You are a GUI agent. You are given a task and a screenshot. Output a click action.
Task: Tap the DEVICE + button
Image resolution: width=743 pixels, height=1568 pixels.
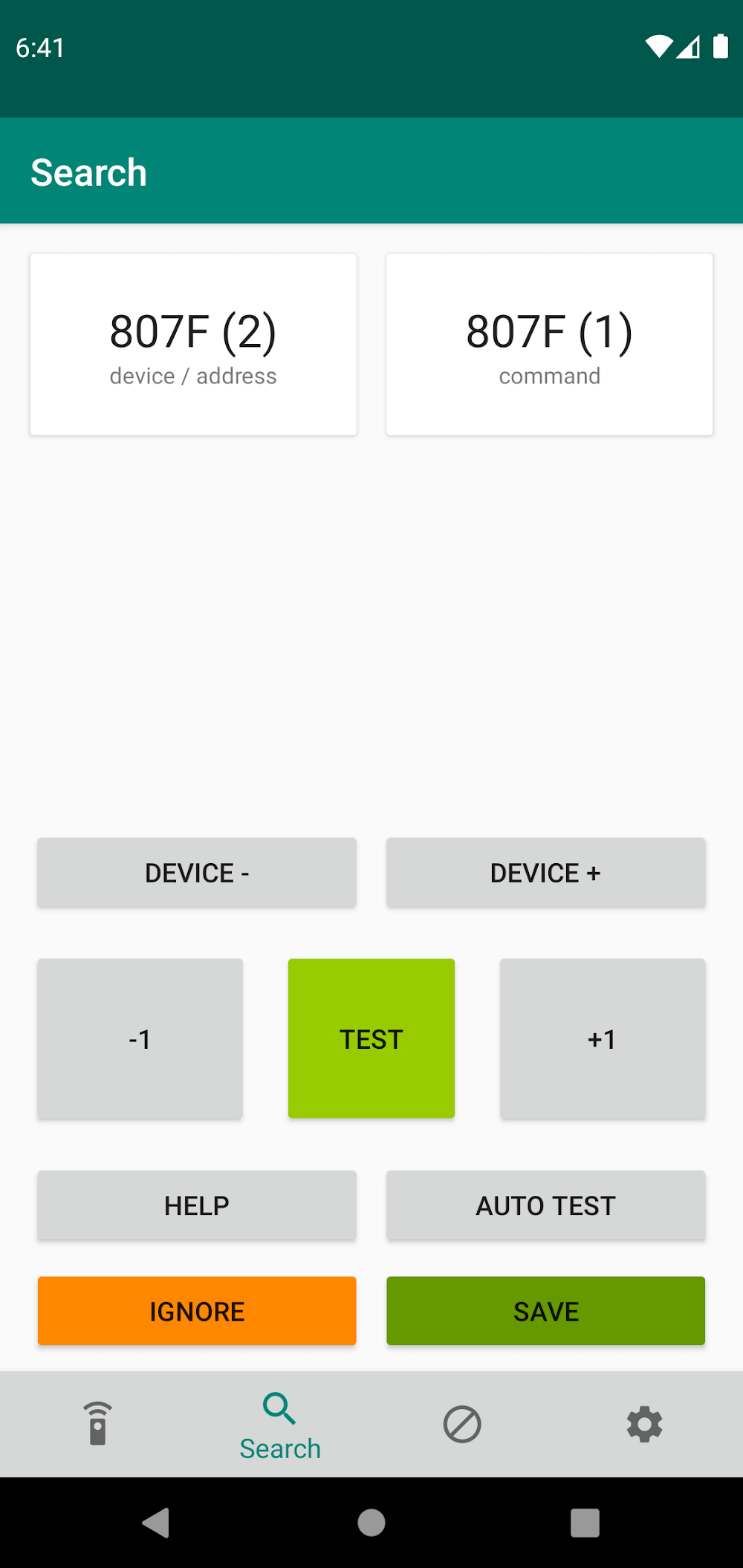545,873
